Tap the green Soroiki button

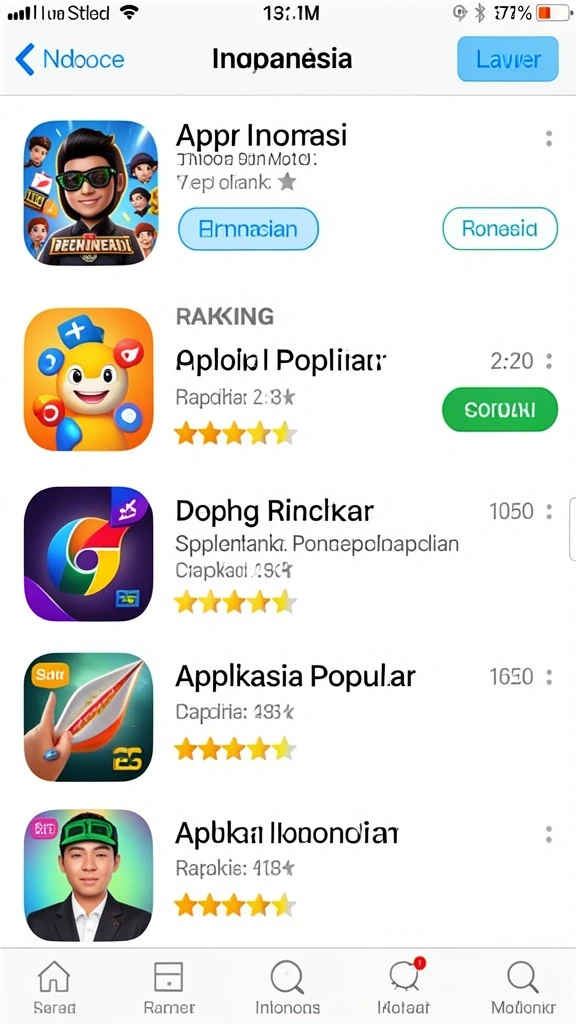tap(500, 409)
